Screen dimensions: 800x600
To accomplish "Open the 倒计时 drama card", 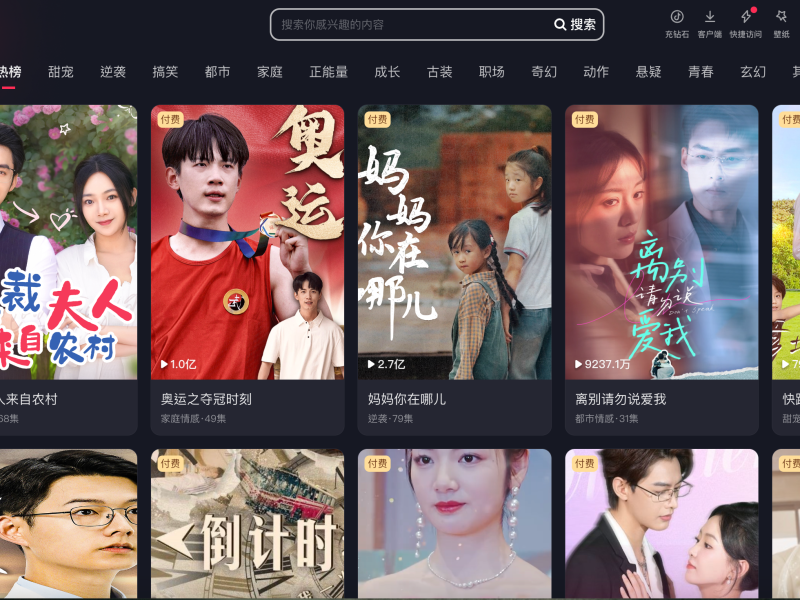I will click(x=247, y=525).
